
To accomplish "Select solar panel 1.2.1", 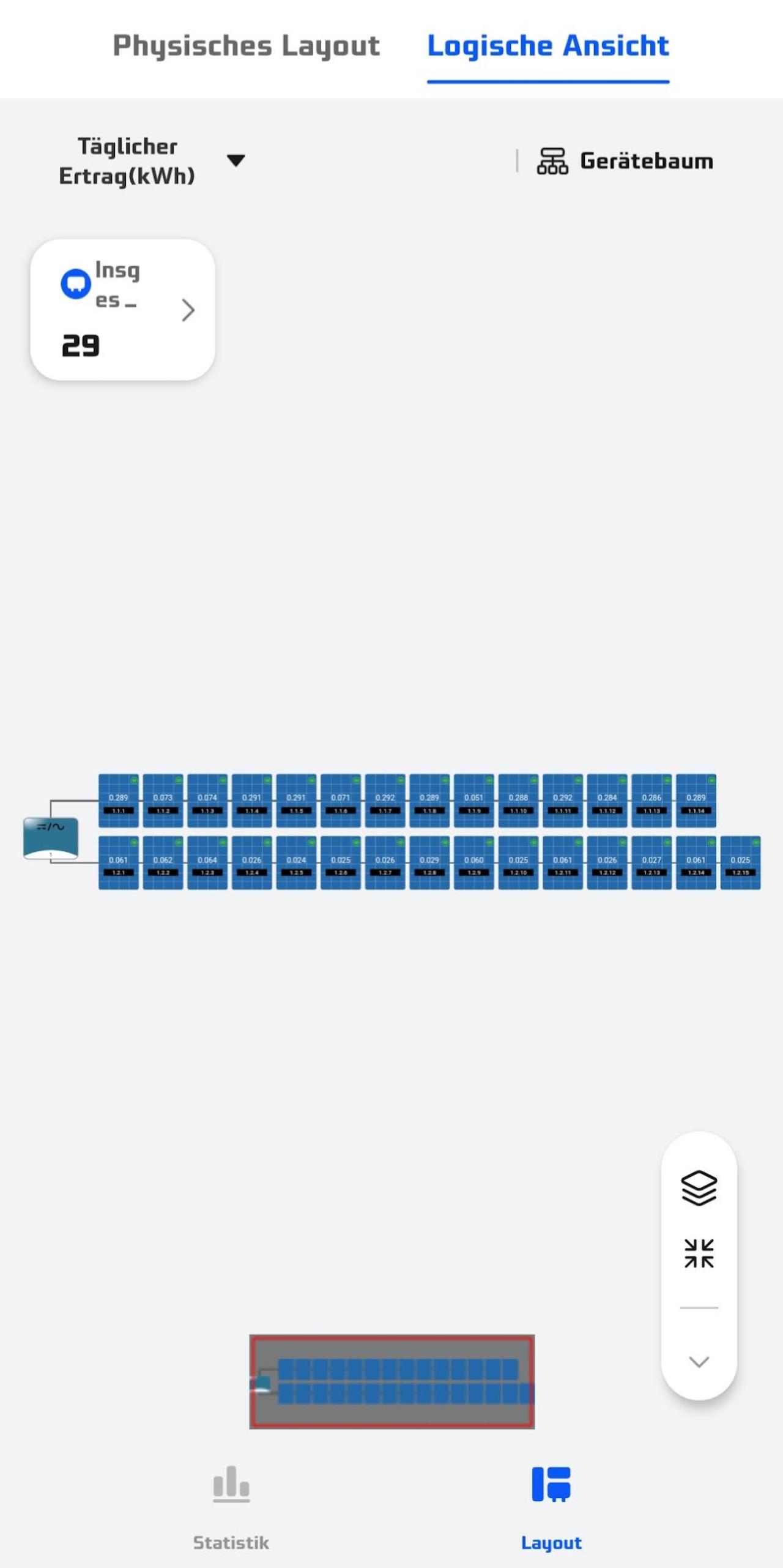I will coord(119,862).
